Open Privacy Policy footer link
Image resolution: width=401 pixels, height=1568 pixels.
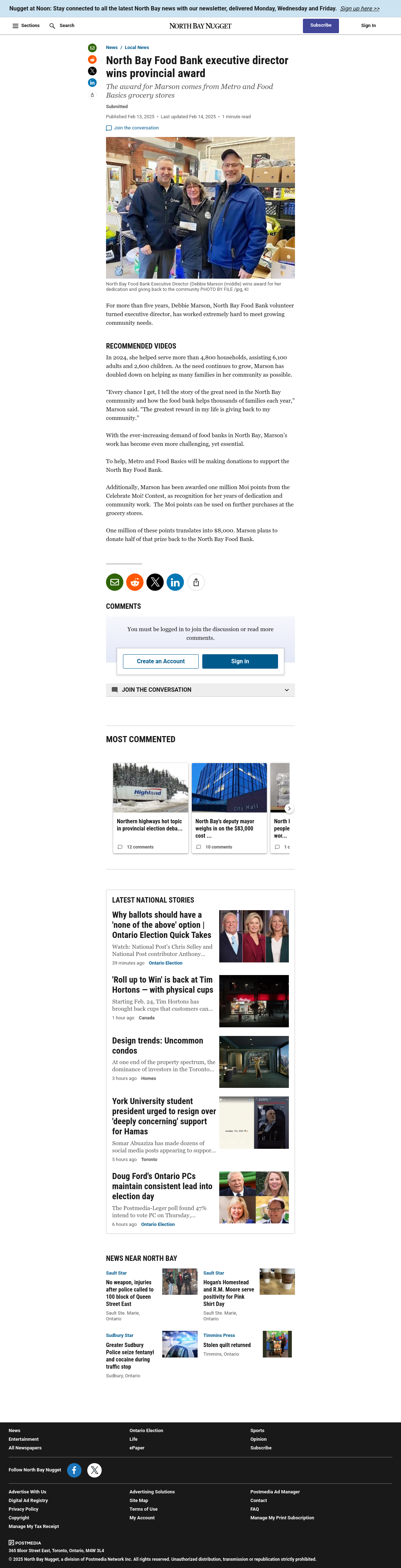pos(23,1509)
